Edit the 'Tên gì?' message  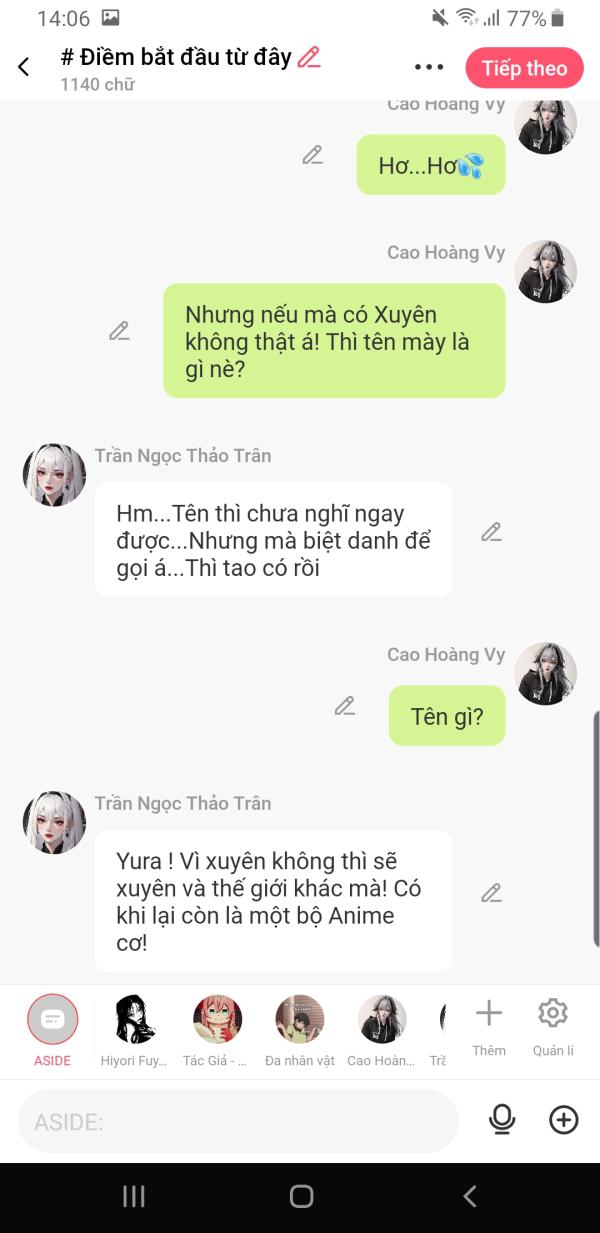tap(345, 706)
